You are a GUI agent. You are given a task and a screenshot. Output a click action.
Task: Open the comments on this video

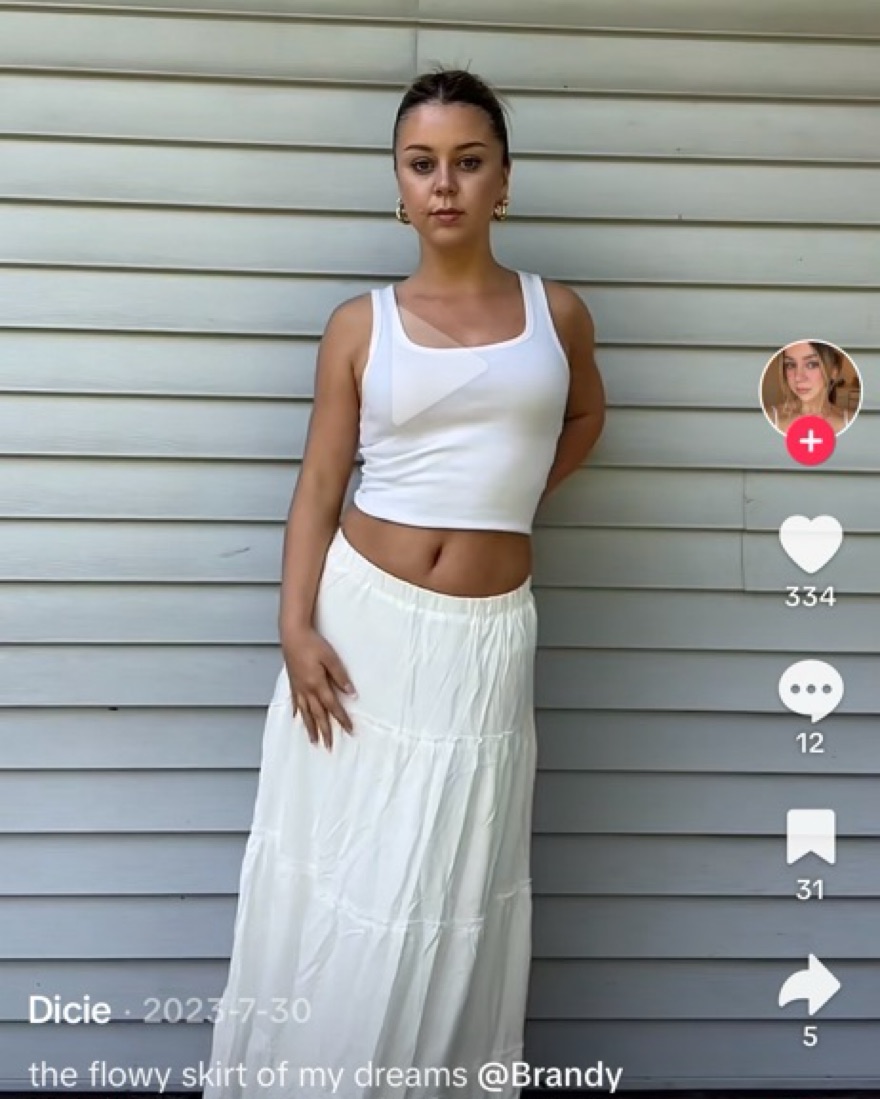810,690
